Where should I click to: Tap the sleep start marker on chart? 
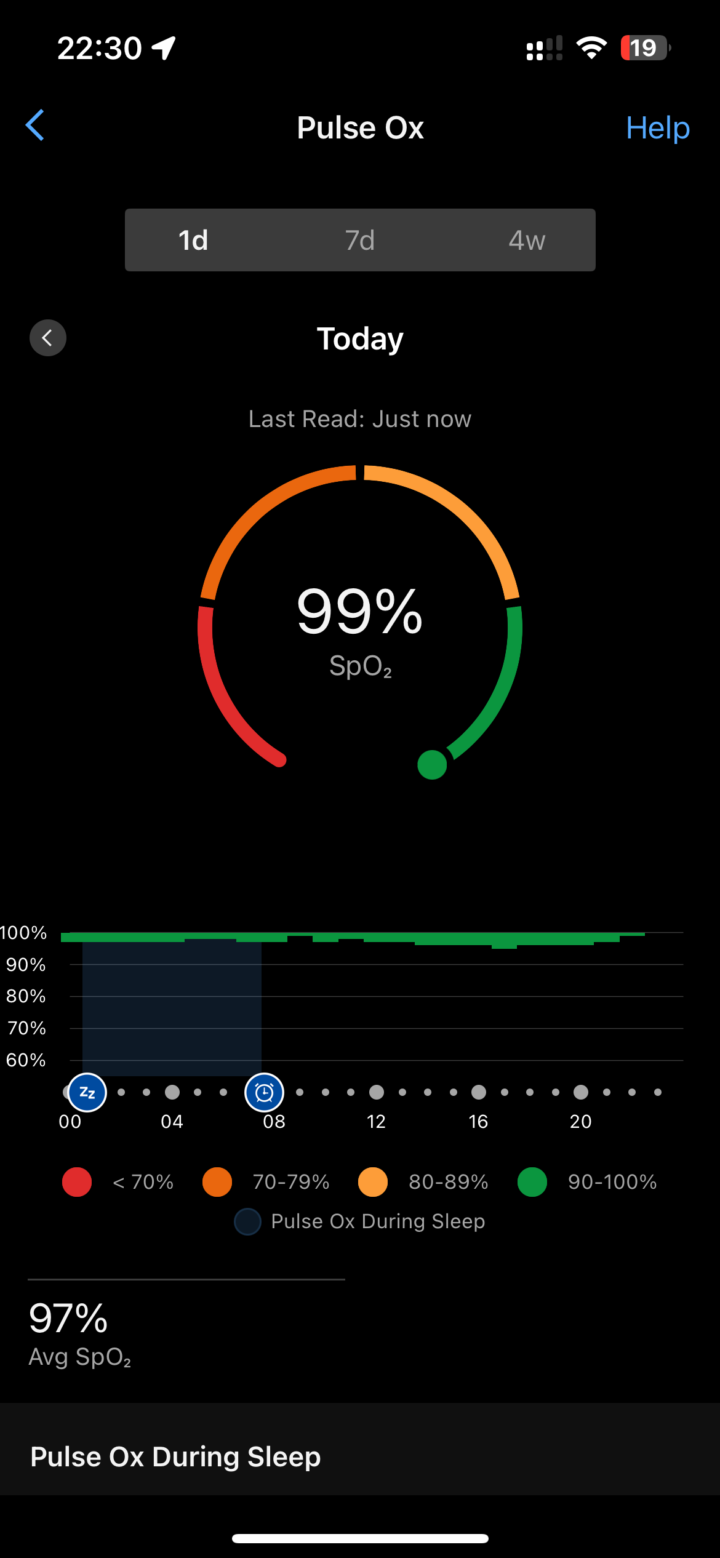(x=87, y=1092)
